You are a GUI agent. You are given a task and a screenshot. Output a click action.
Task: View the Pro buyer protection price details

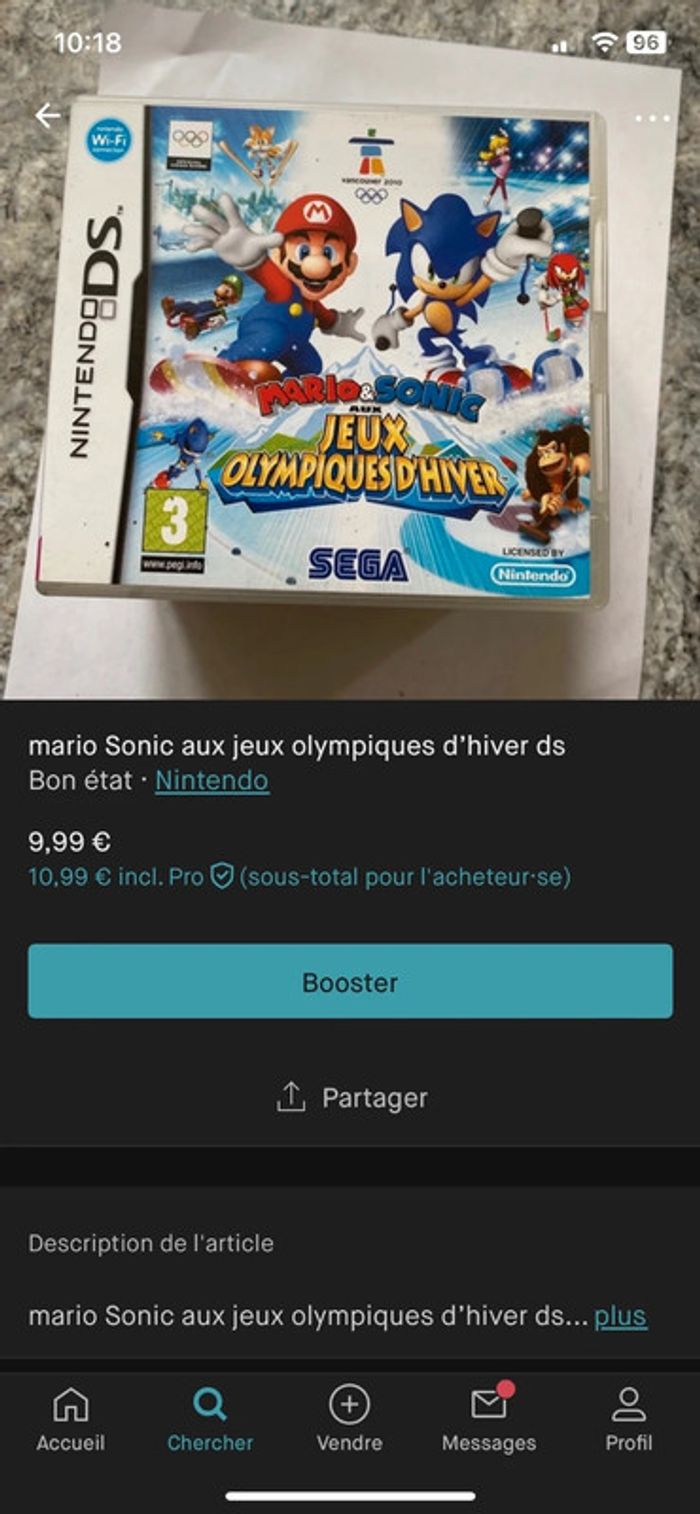tap(299, 877)
